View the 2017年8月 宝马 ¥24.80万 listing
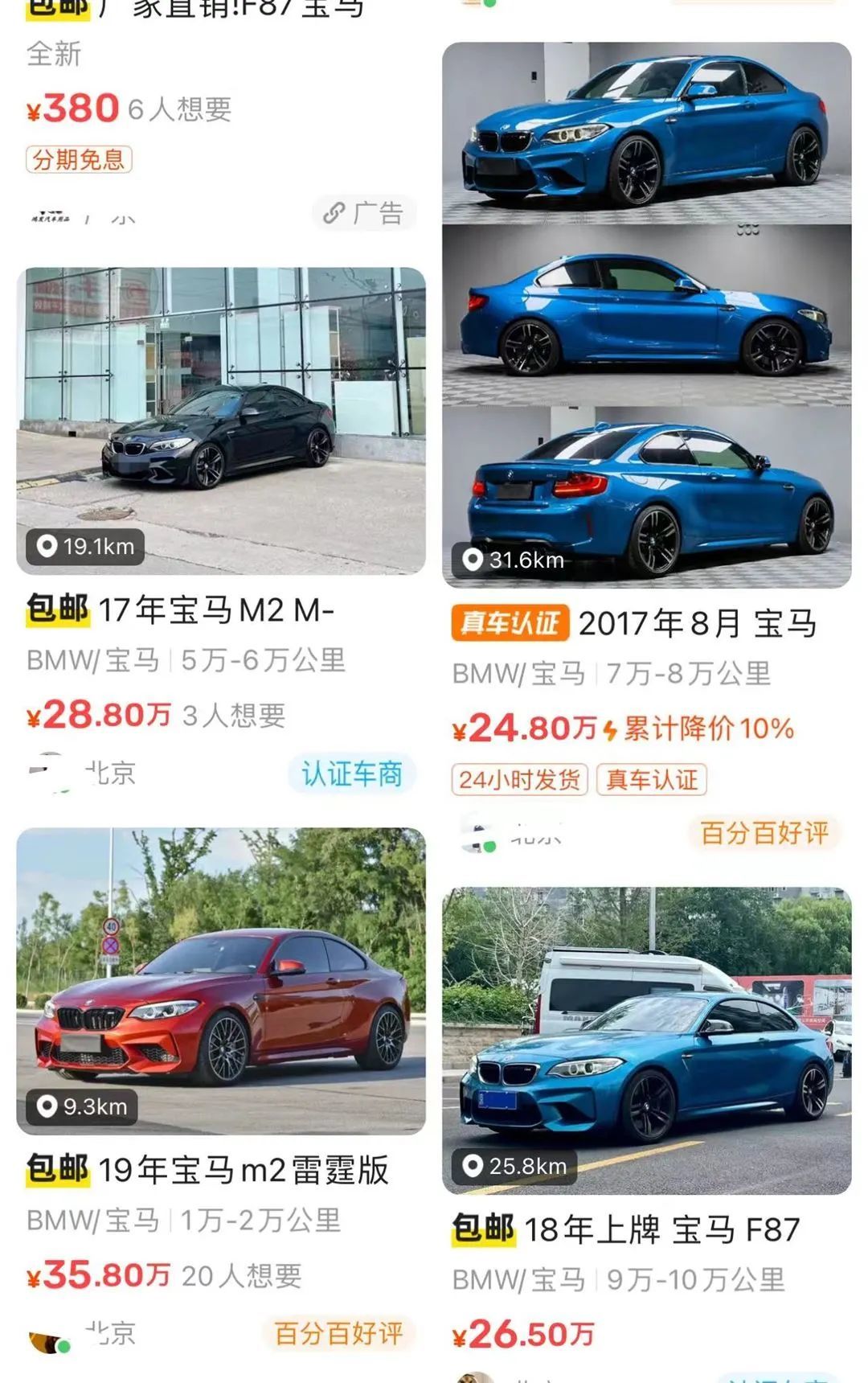Image resolution: width=868 pixels, height=1383 pixels. [646, 314]
